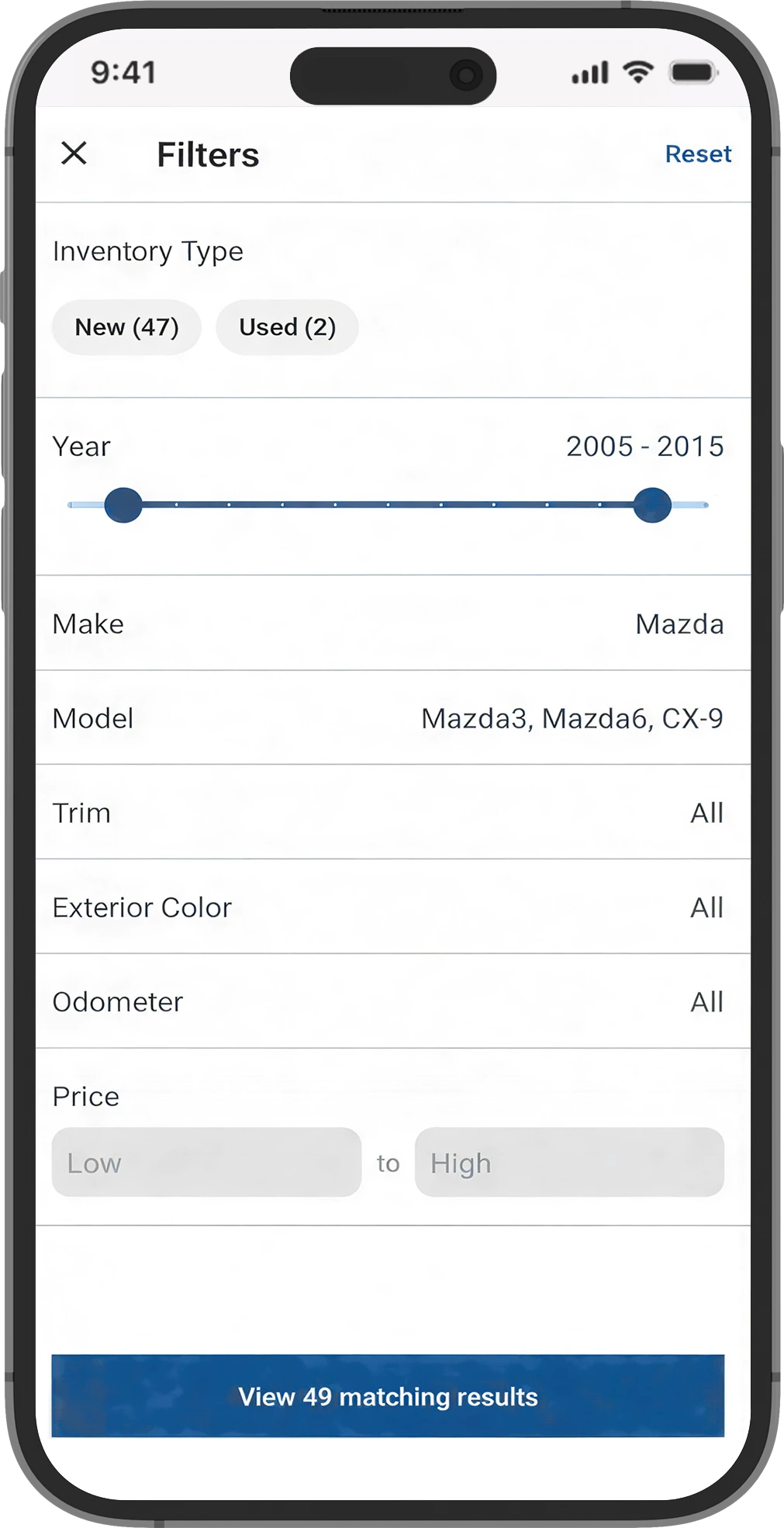This screenshot has width=784, height=1528.
Task: Select the New (47) inventory chip
Action: click(126, 327)
